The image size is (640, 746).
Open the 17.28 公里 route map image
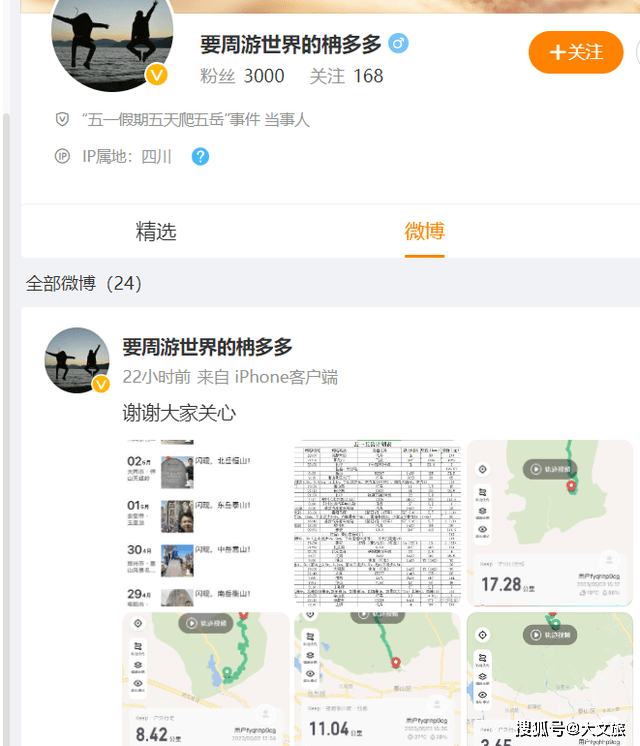[x=549, y=523]
